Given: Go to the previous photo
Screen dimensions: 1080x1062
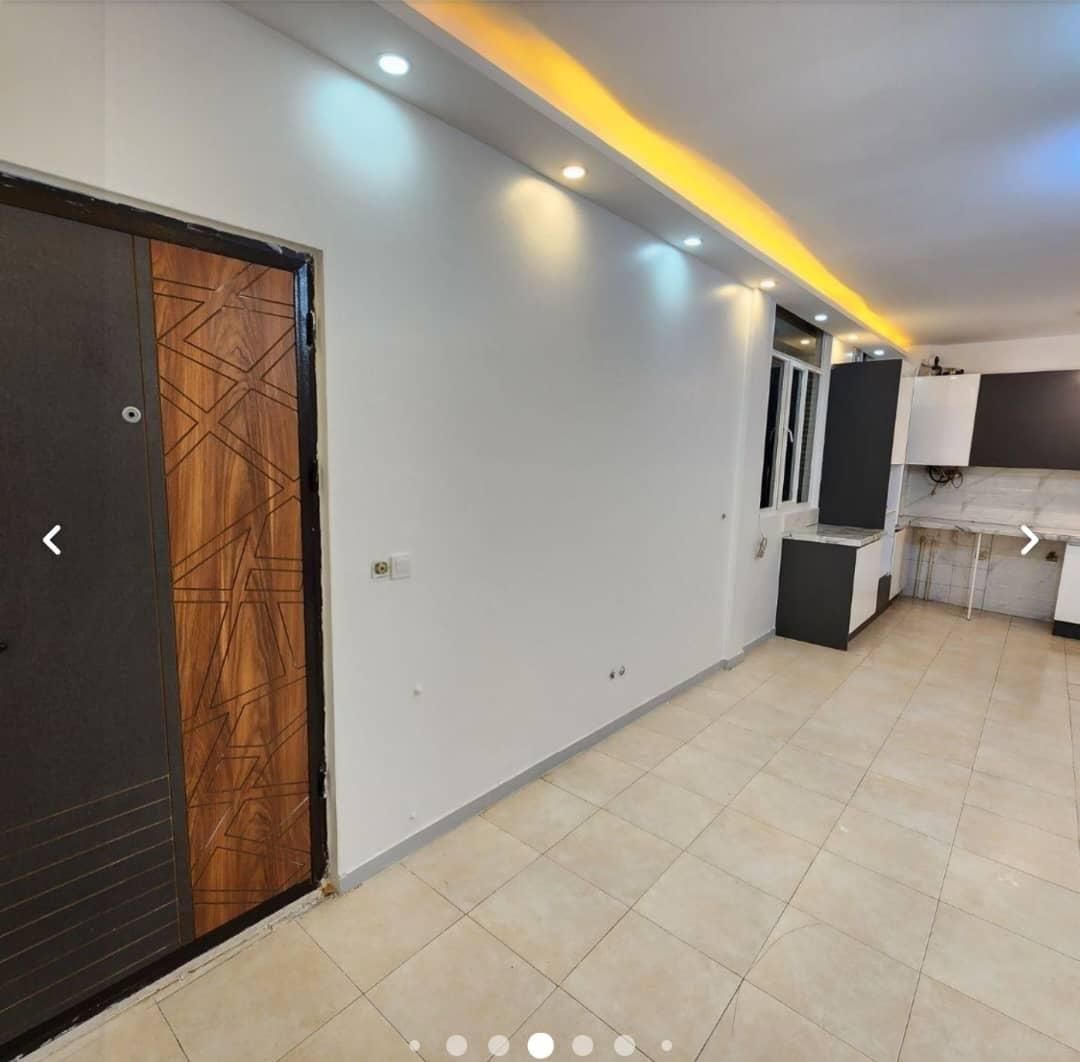Looking at the screenshot, I should [x=52, y=540].
